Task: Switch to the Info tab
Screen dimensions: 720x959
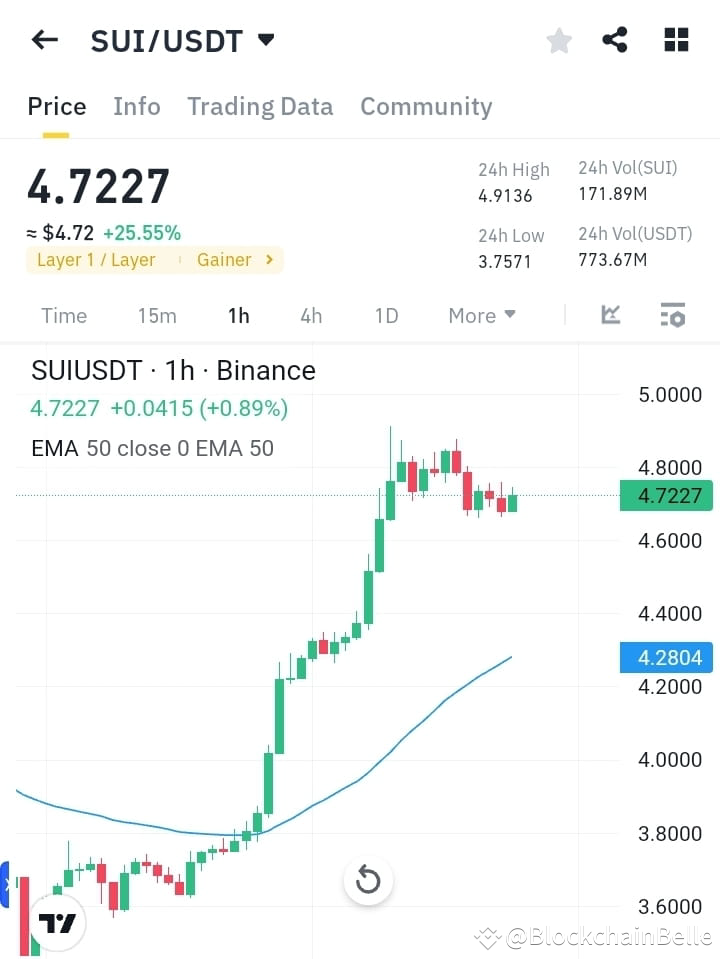Action: pos(136,107)
